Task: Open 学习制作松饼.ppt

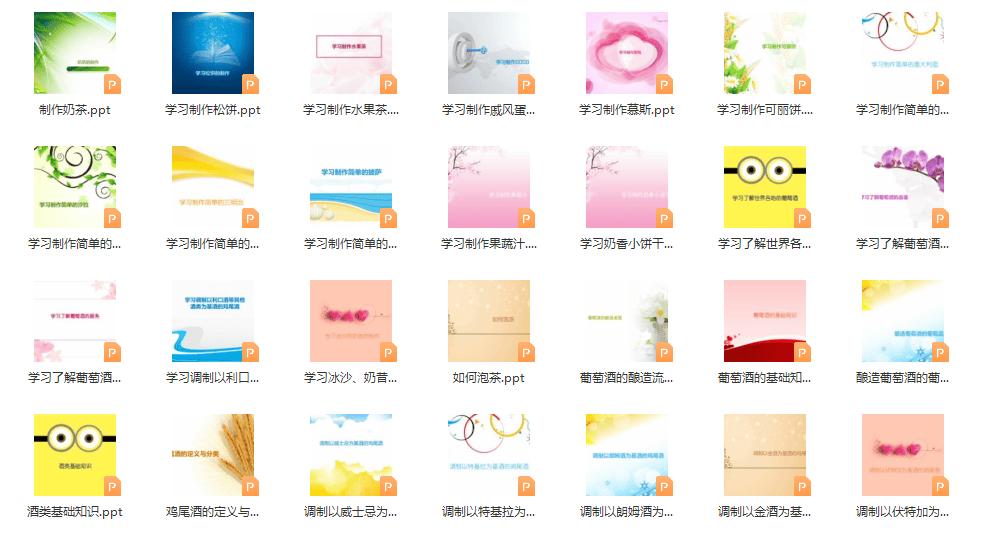Action: tap(213, 53)
